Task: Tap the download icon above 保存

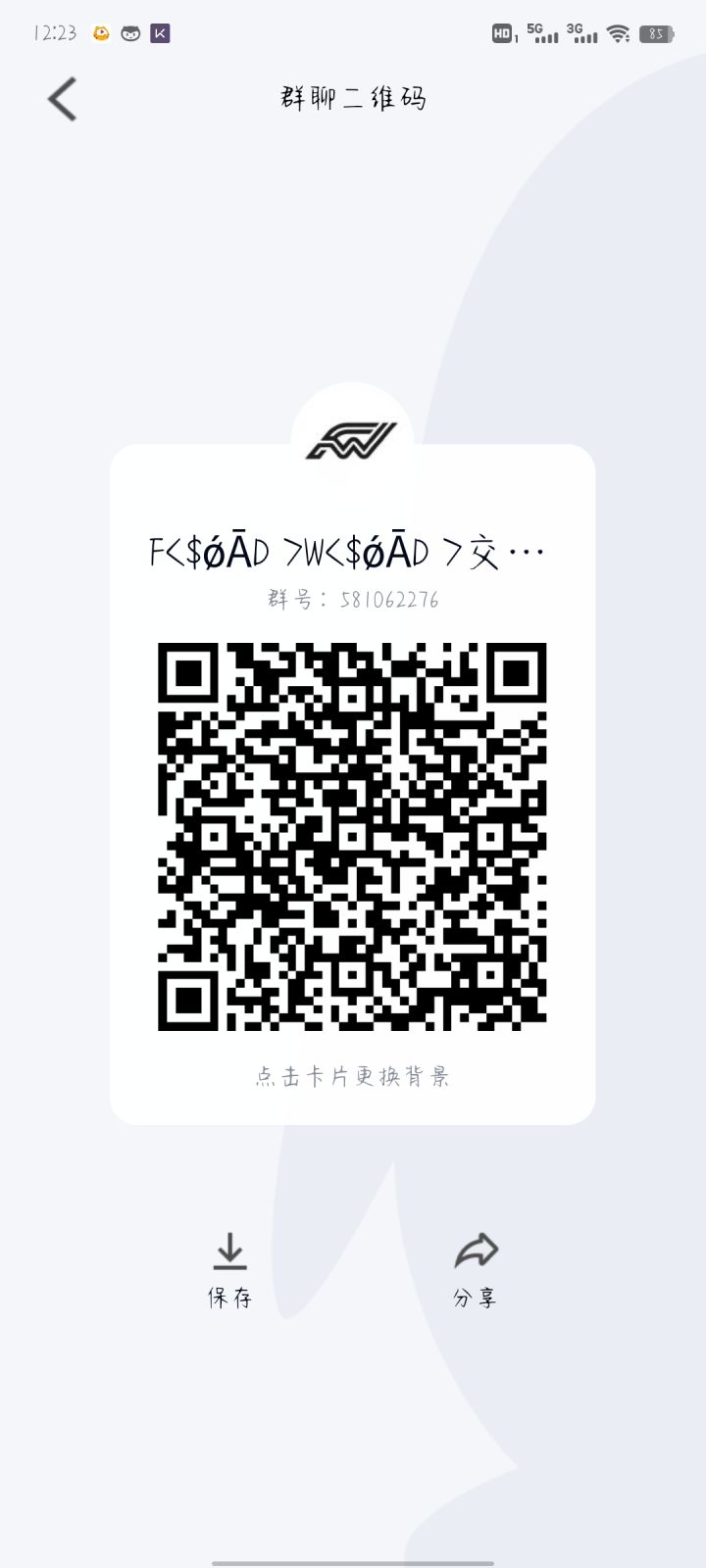Action: (x=228, y=1250)
